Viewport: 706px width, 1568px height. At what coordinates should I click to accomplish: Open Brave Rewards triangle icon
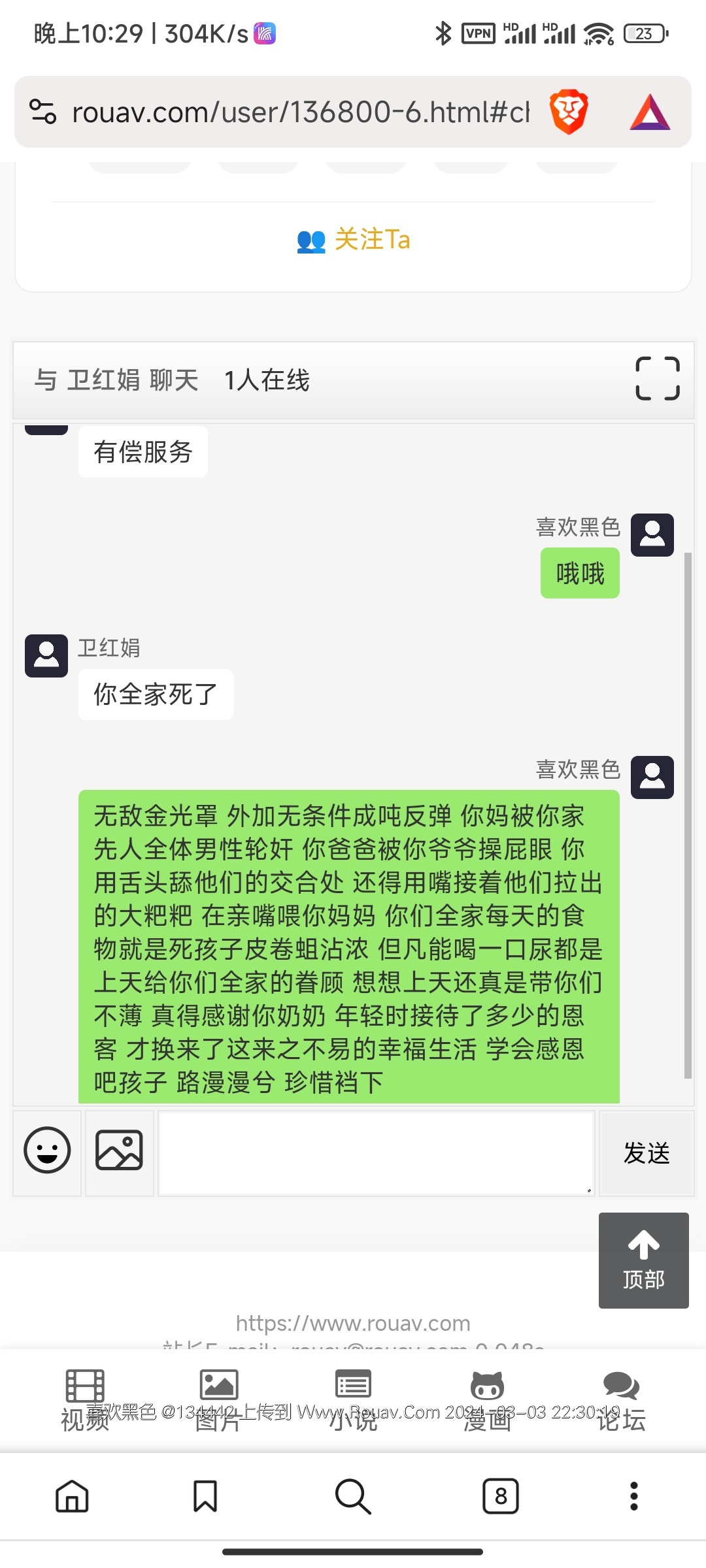pyautogui.click(x=650, y=112)
